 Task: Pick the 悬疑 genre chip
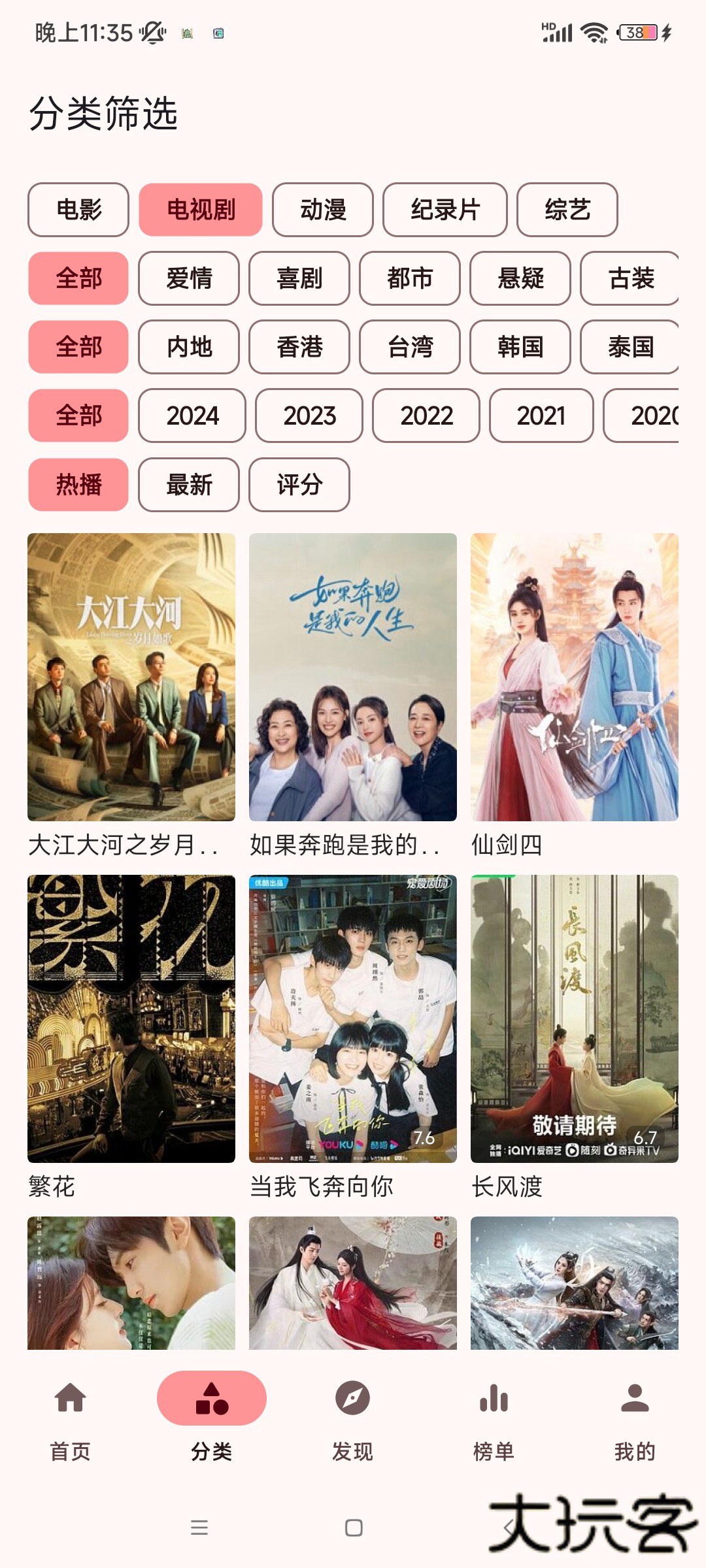point(520,278)
